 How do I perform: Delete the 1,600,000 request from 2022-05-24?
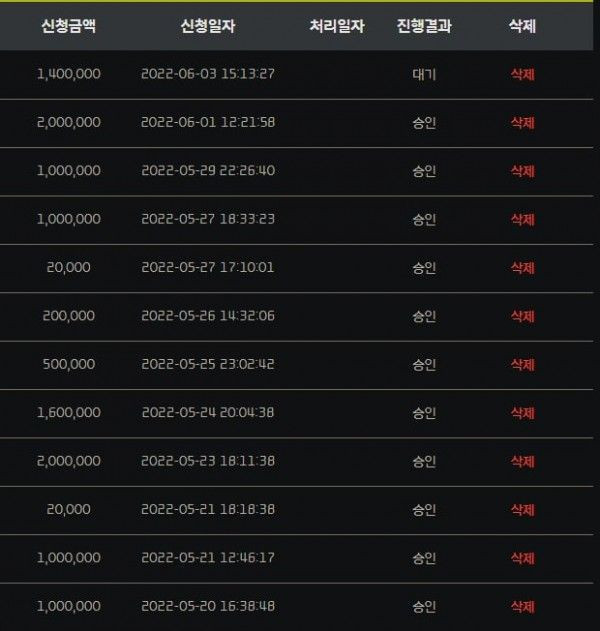click(x=522, y=412)
